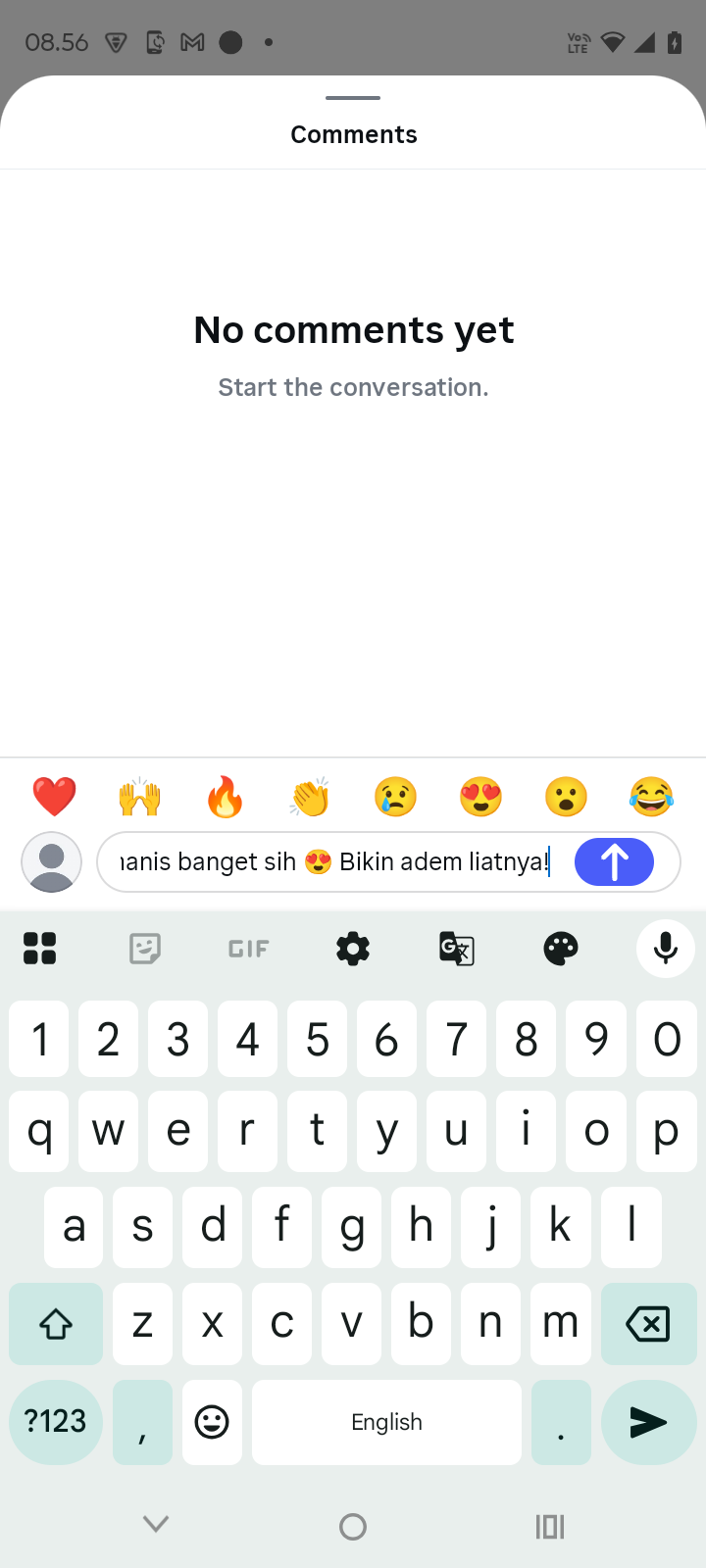This screenshot has width=706, height=1568.
Task: Open the keyboard theme palette
Action: (x=561, y=949)
